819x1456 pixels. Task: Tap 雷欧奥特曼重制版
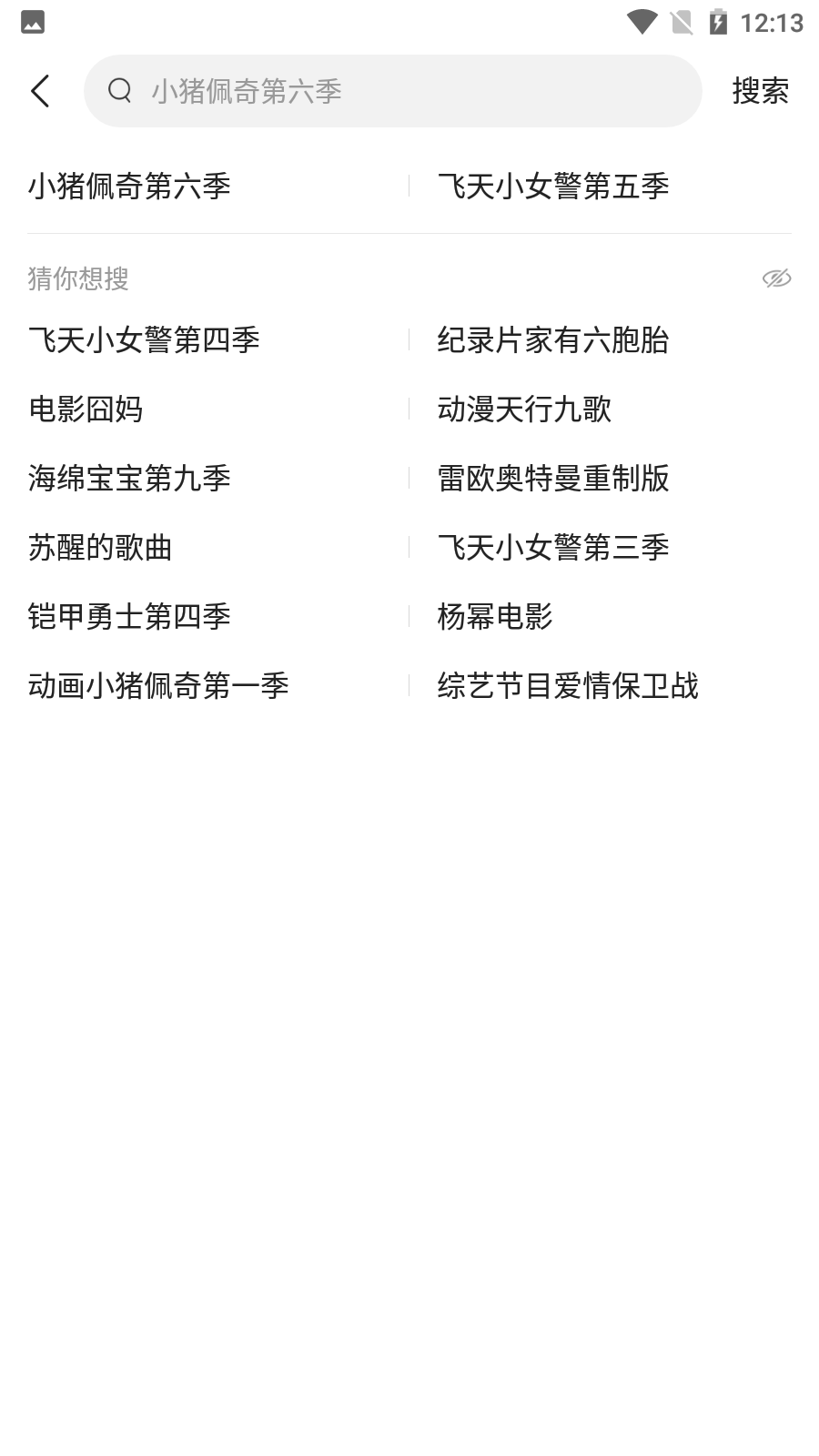point(553,479)
